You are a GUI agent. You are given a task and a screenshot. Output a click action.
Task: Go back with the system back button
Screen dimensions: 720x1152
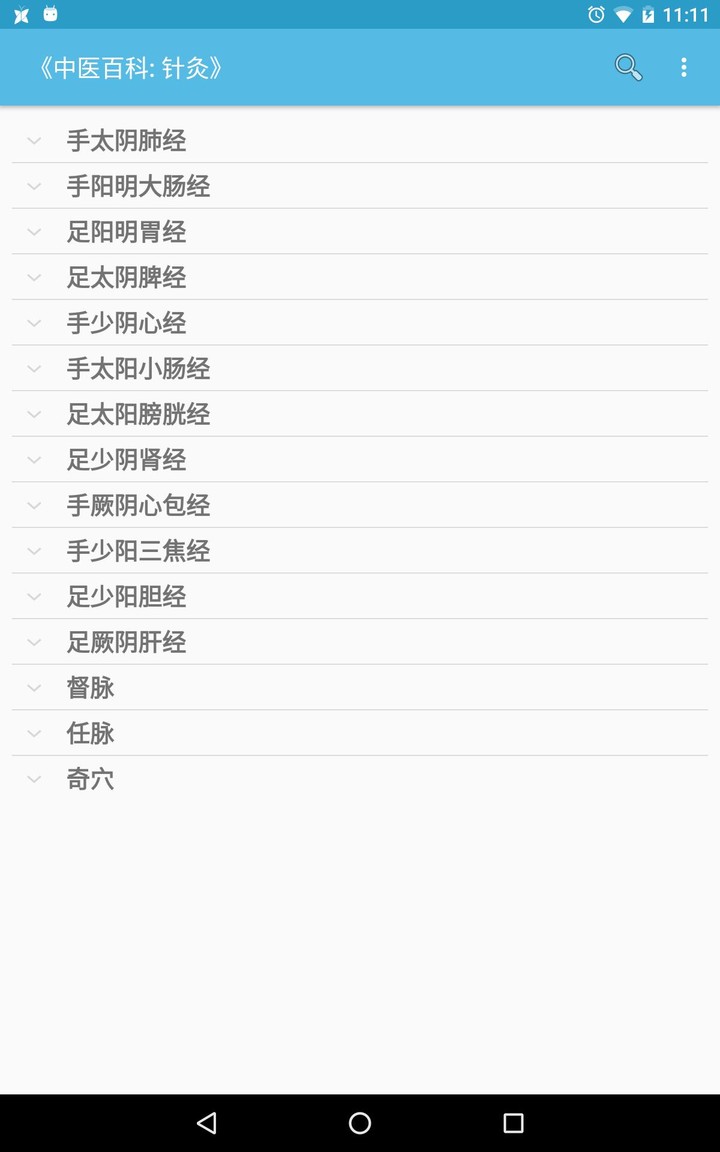[207, 1123]
